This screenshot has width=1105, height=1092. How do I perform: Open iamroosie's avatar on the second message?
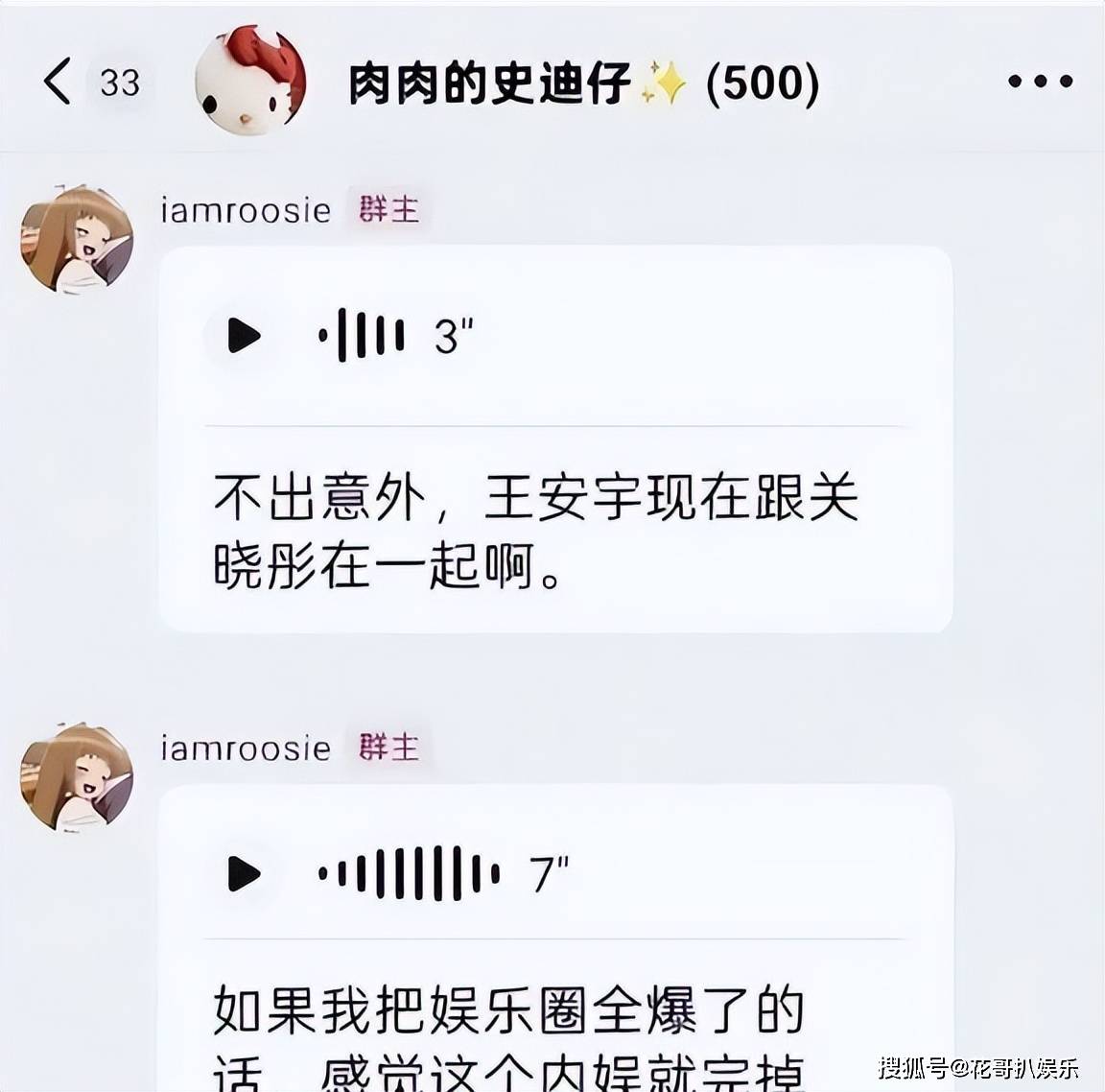tap(77, 777)
